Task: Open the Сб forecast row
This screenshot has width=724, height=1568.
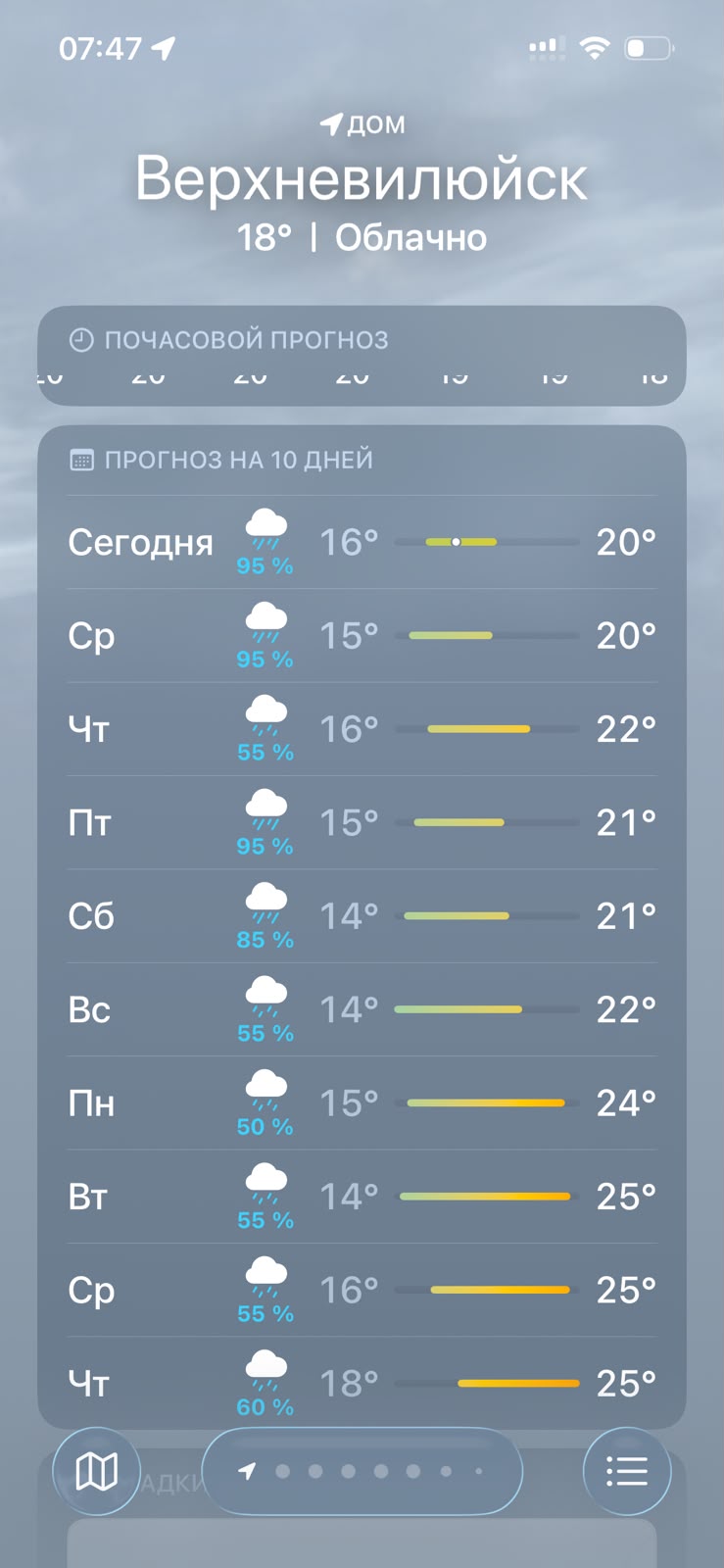Action: [x=362, y=916]
